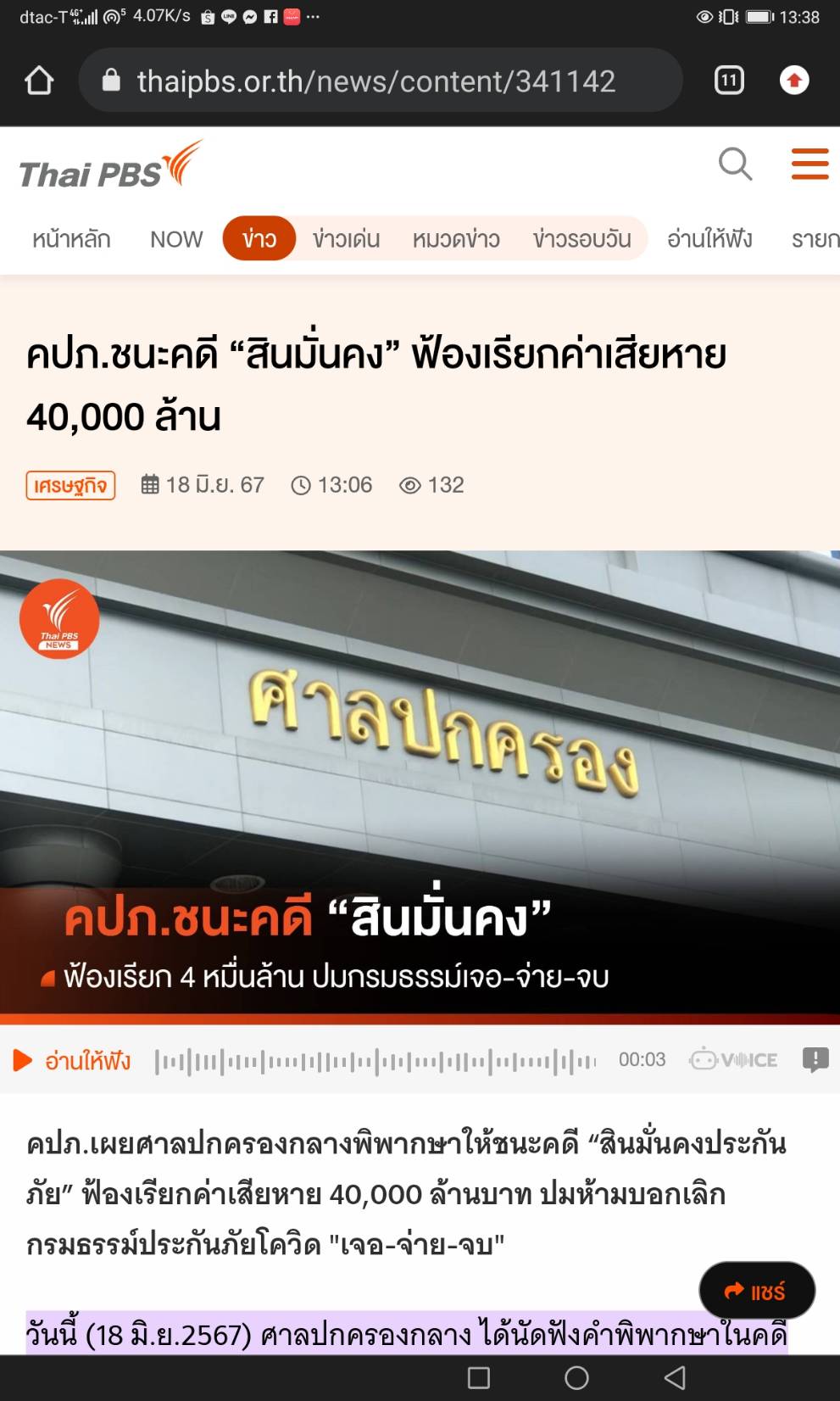The height and width of the screenshot is (1401, 840).
Task: Open the hamburger menu
Action: tap(809, 164)
